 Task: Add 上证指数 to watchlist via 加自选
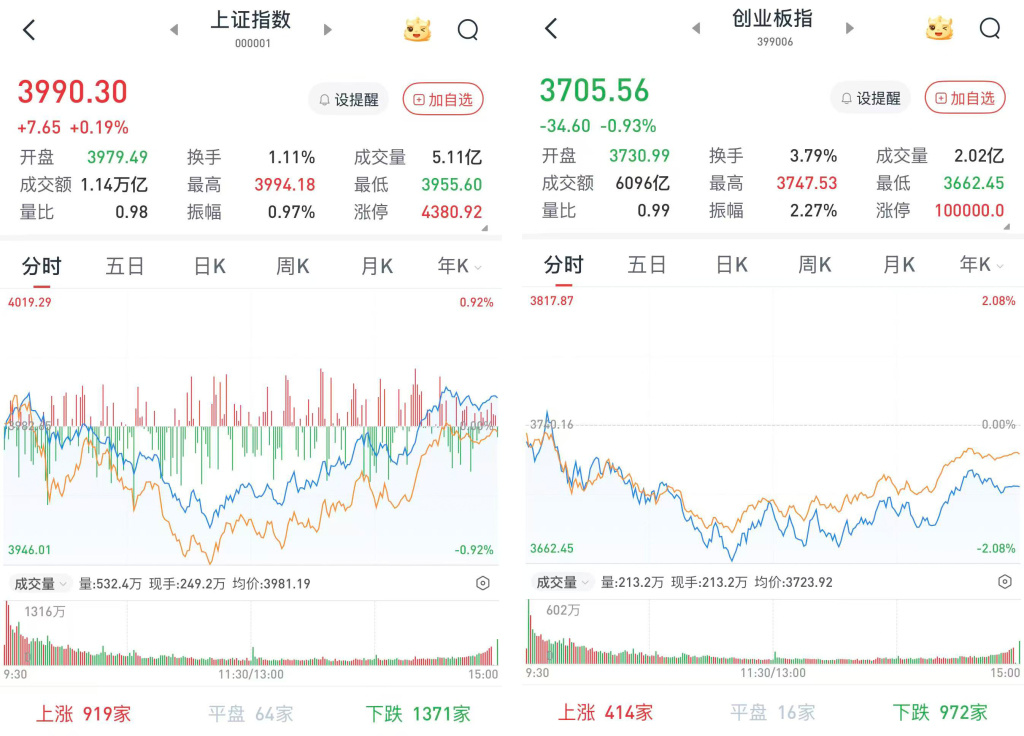pos(443,99)
